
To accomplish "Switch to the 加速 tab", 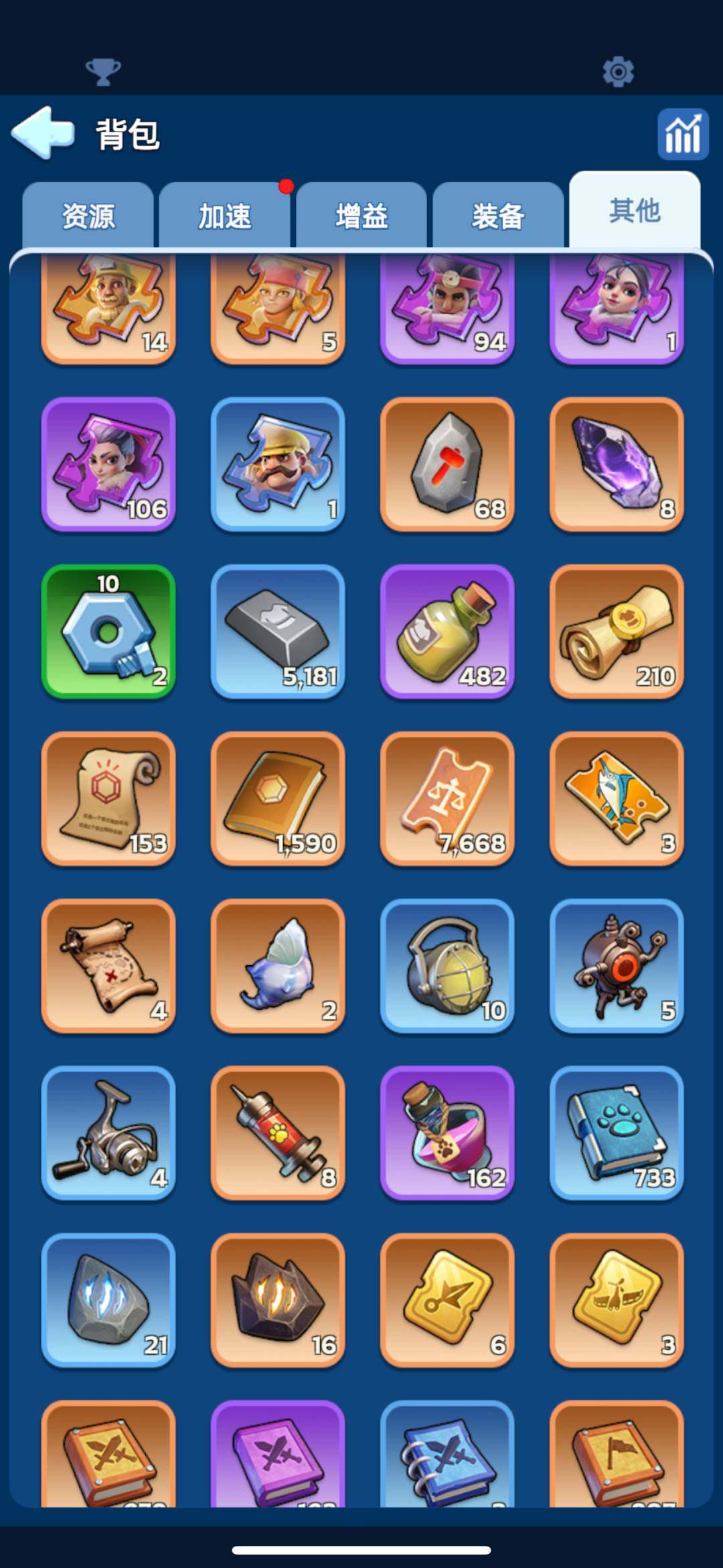I will 225,216.
